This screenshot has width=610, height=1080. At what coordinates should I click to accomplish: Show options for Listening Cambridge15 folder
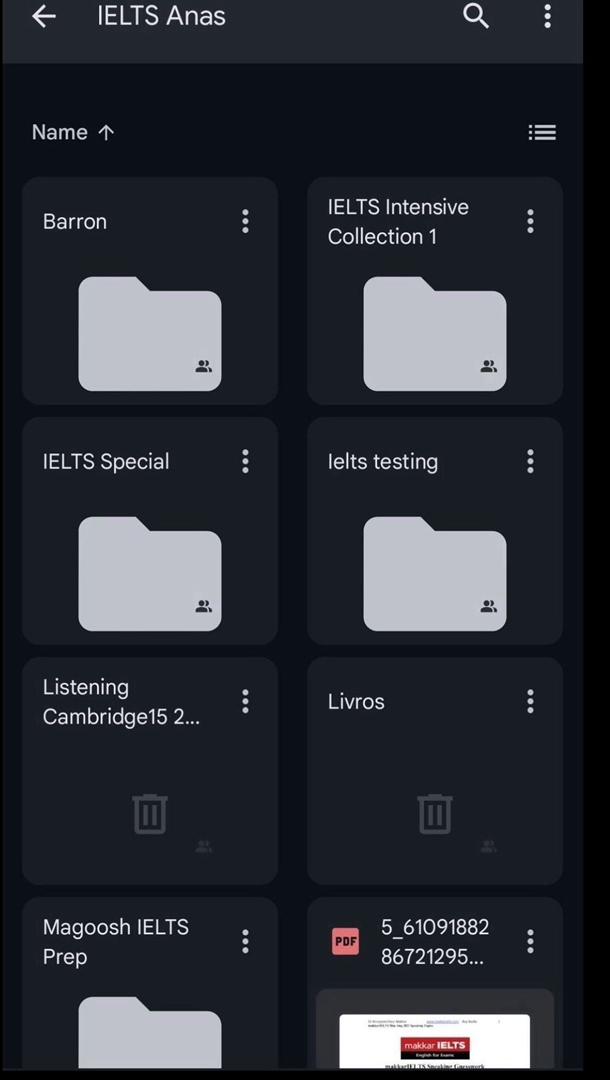[x=245, y=701]
